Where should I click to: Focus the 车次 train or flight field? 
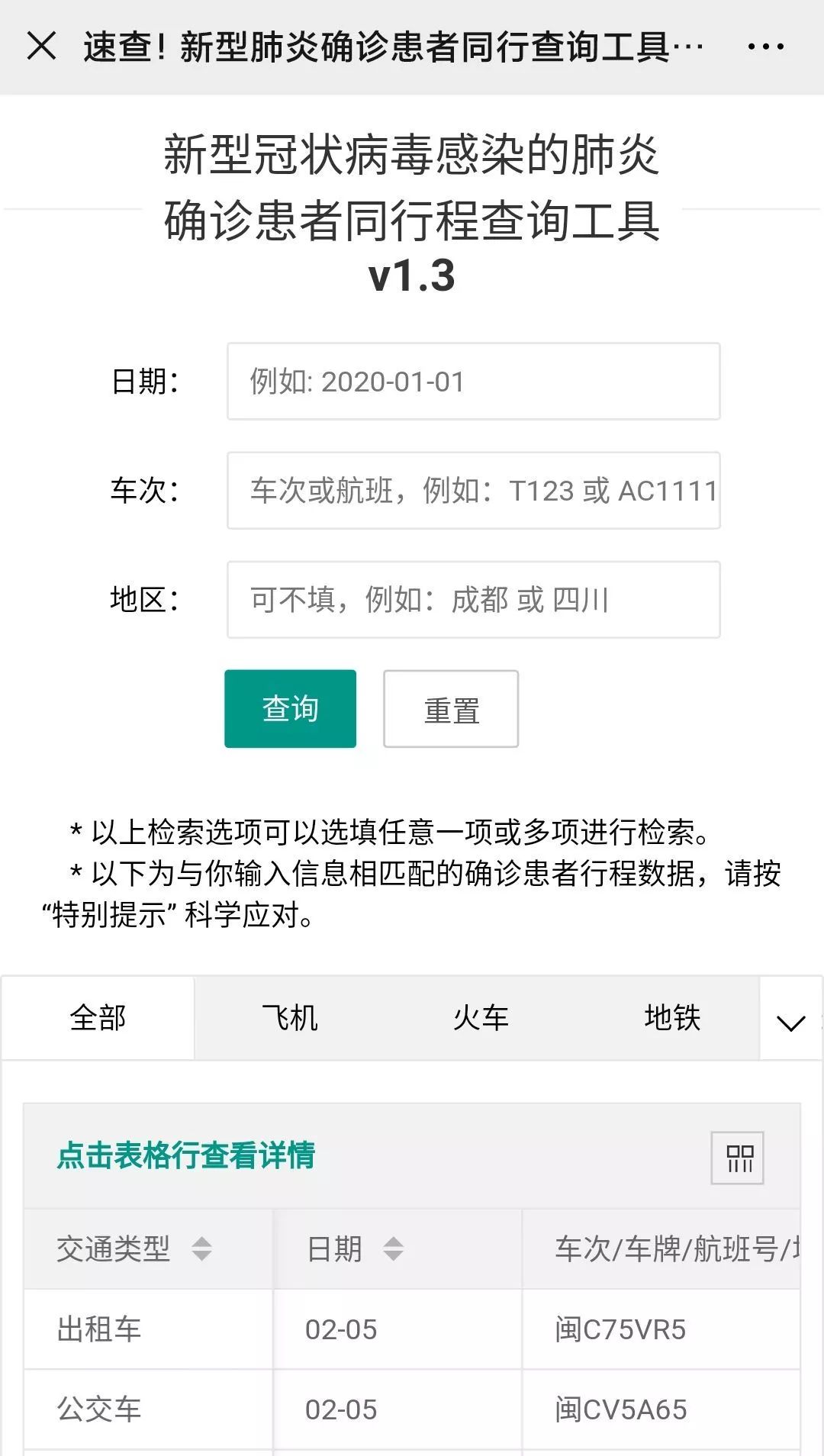(473, 491)
